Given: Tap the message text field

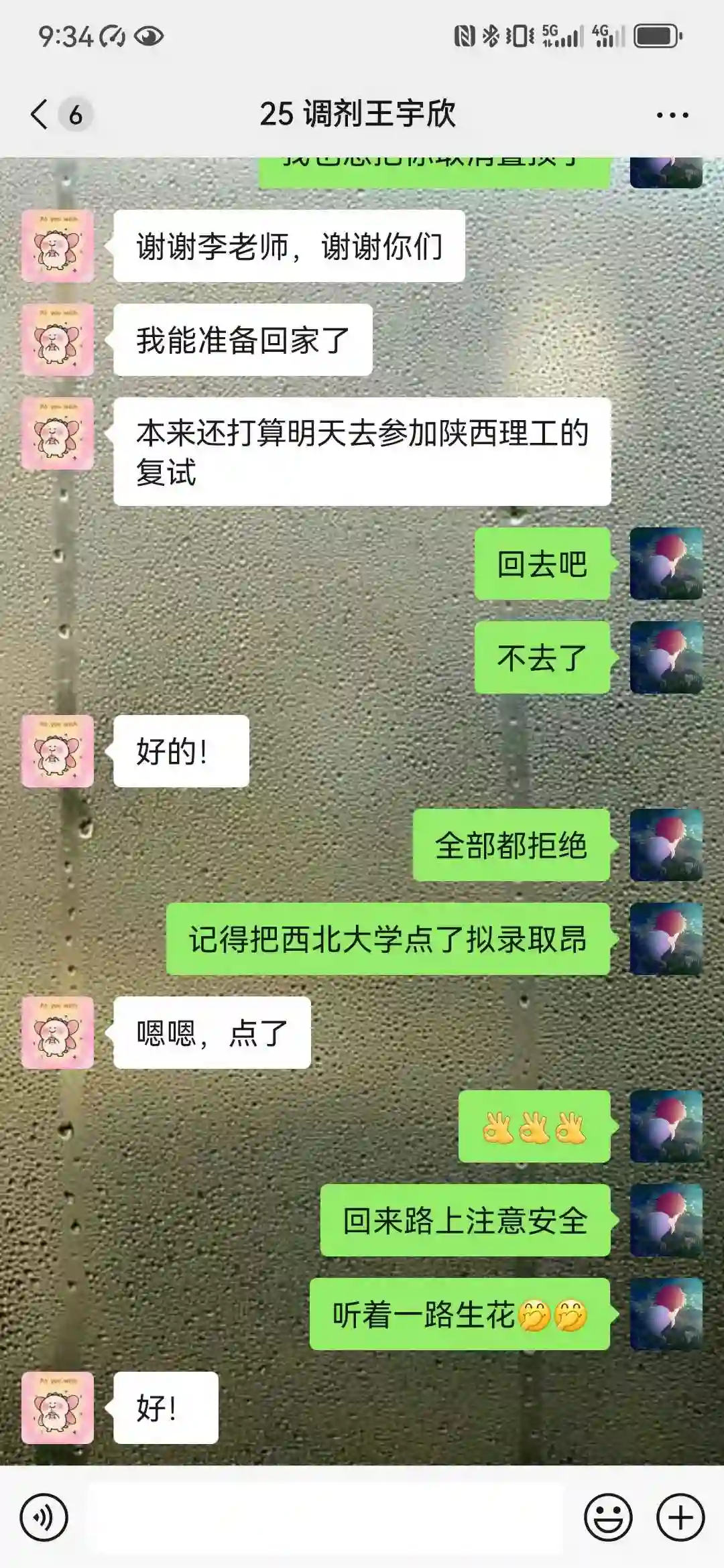Looking at the screenshot, I should pos(326,1517).
